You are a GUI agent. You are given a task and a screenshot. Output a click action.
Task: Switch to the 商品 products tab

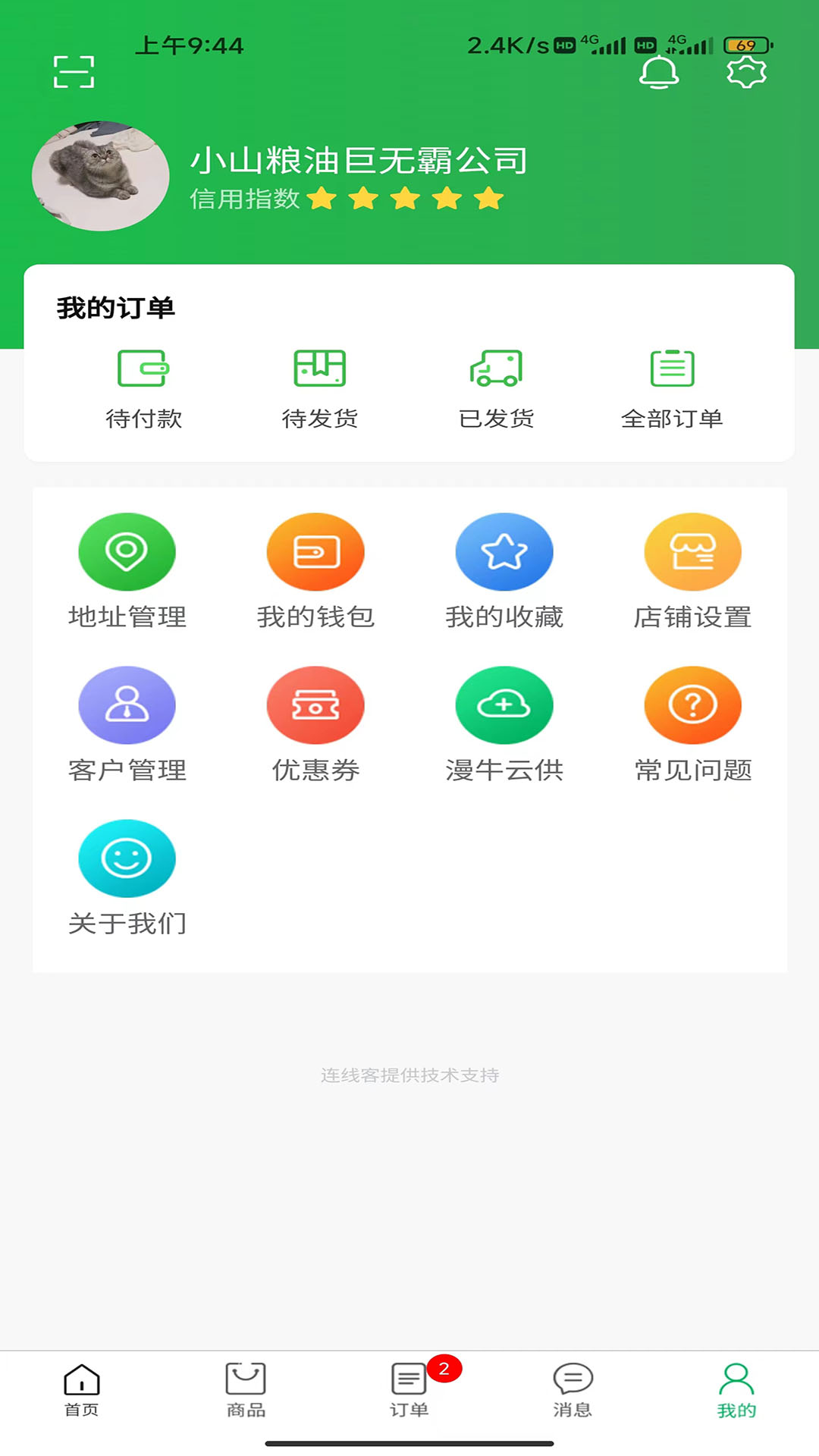click(246, 1389)
